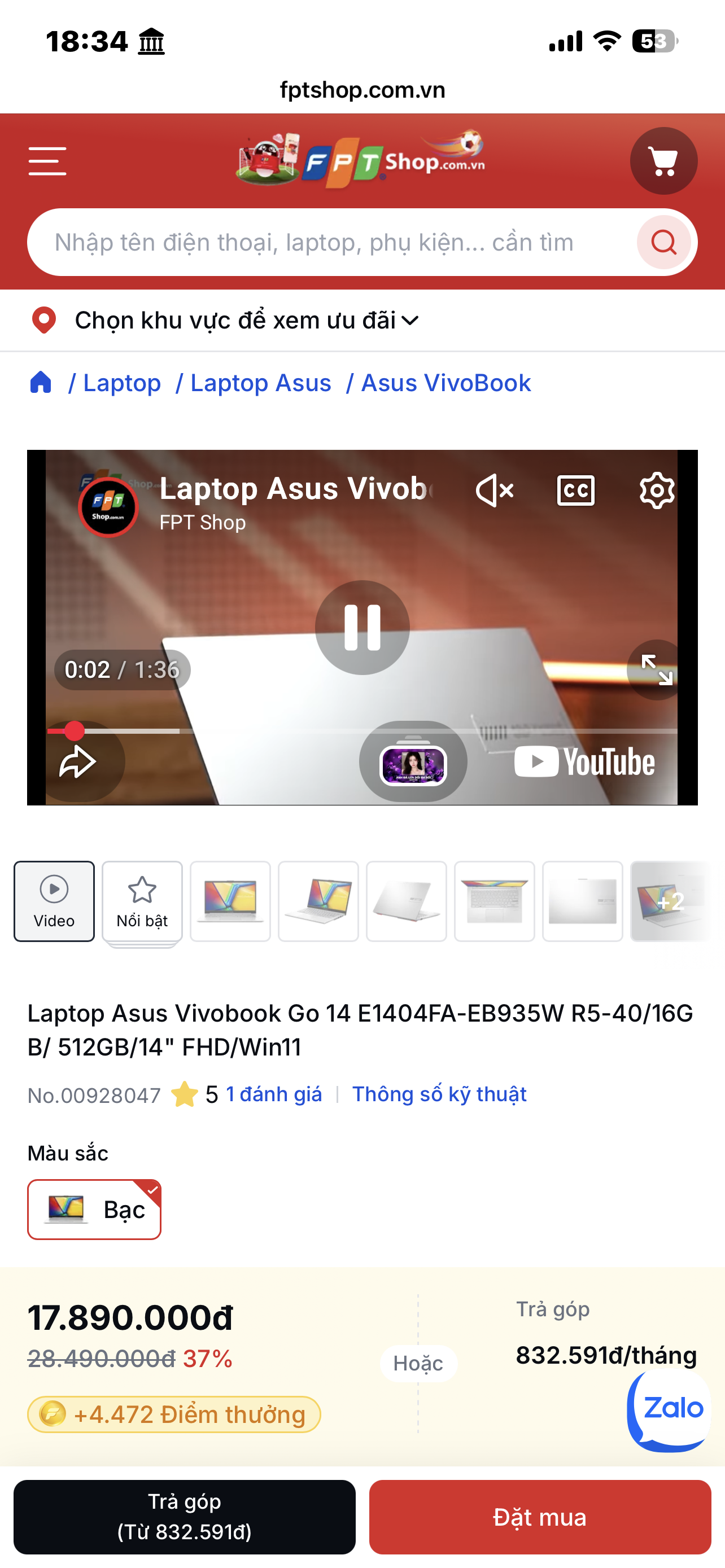Enter fullscreen video mode

[657, 669]
